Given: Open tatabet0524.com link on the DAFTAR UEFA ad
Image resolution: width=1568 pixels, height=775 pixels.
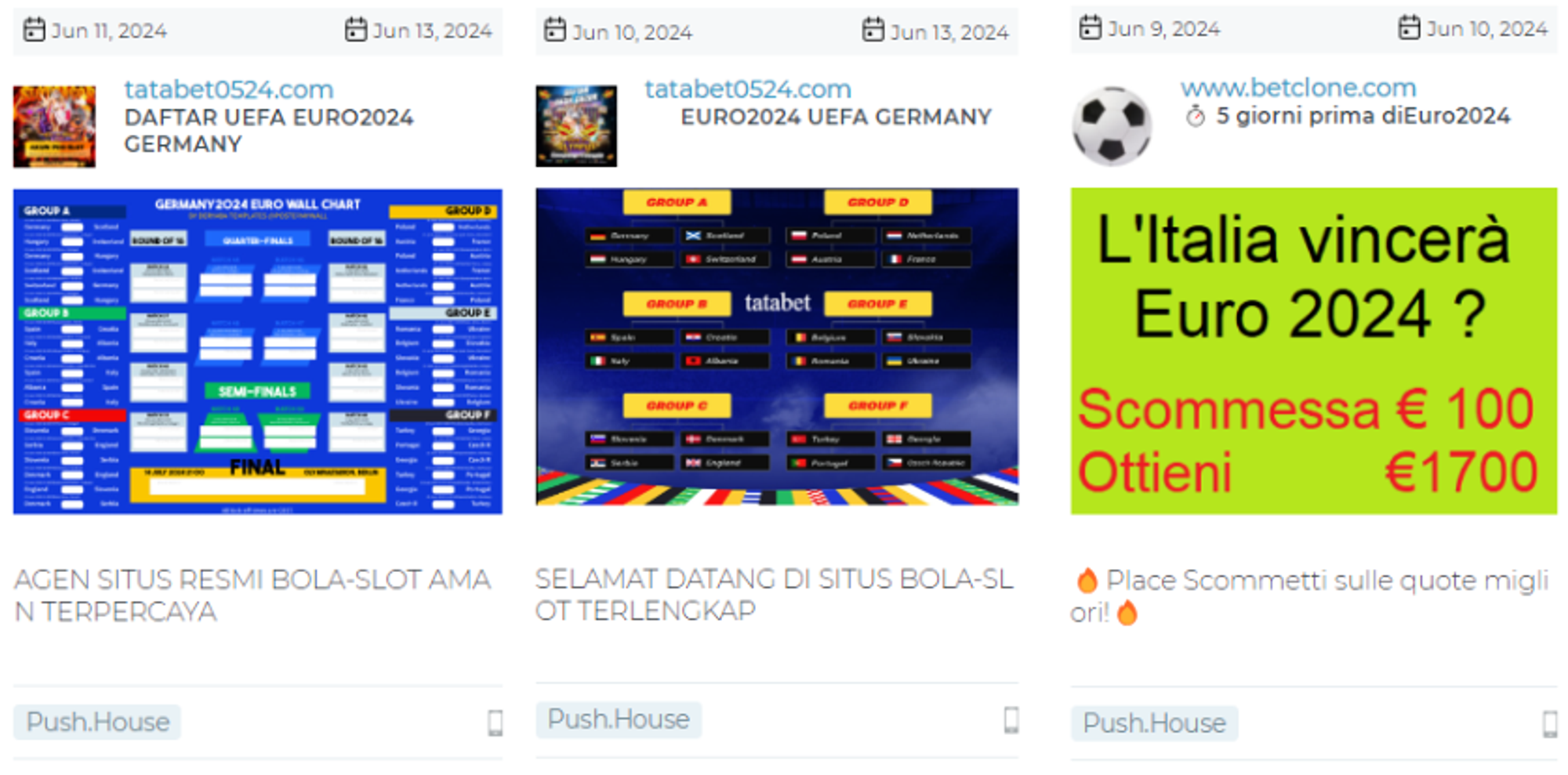Looking at the screenshot, I should [x=228, y=90].
